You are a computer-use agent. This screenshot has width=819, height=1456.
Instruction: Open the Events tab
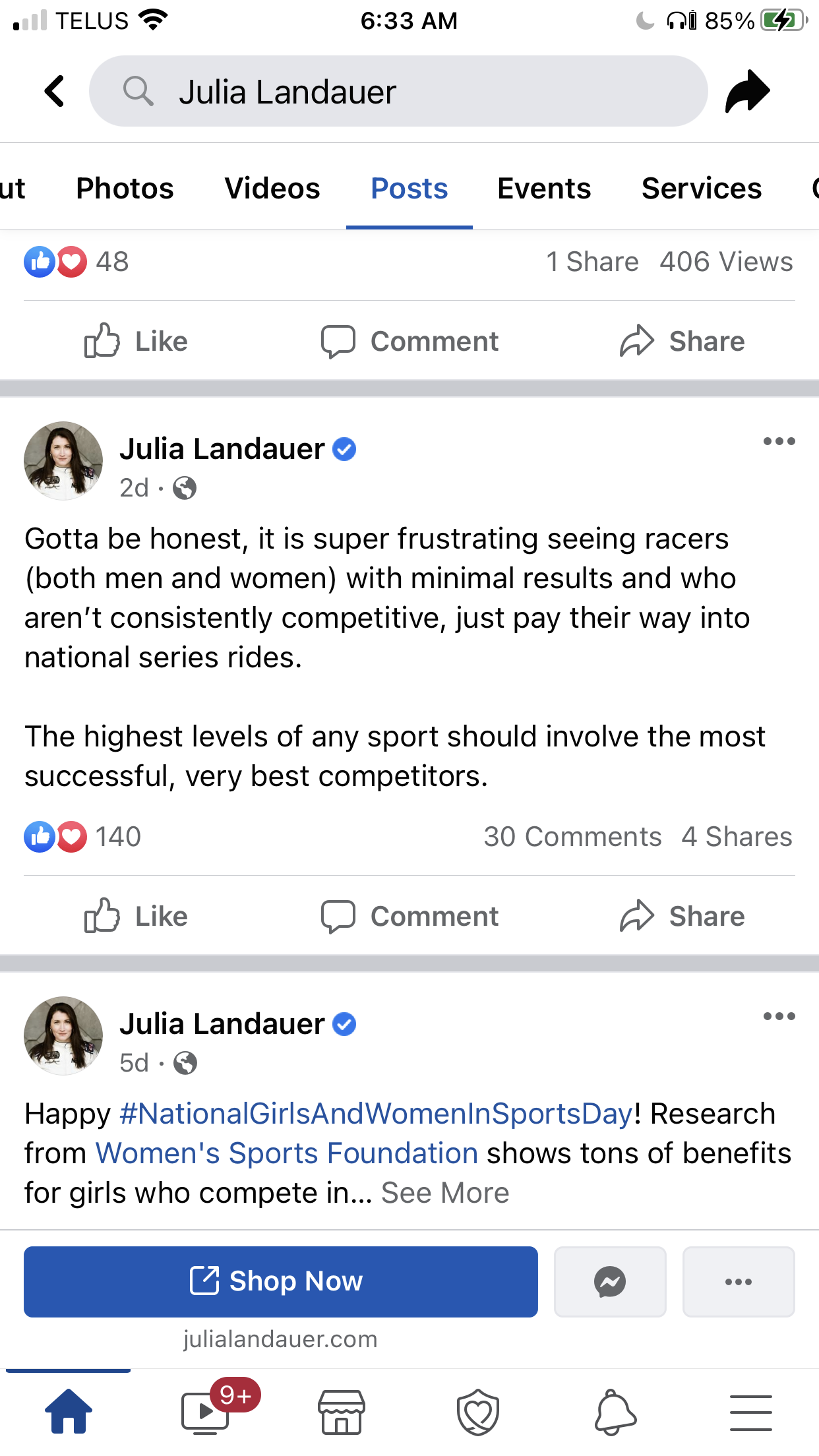544,189
